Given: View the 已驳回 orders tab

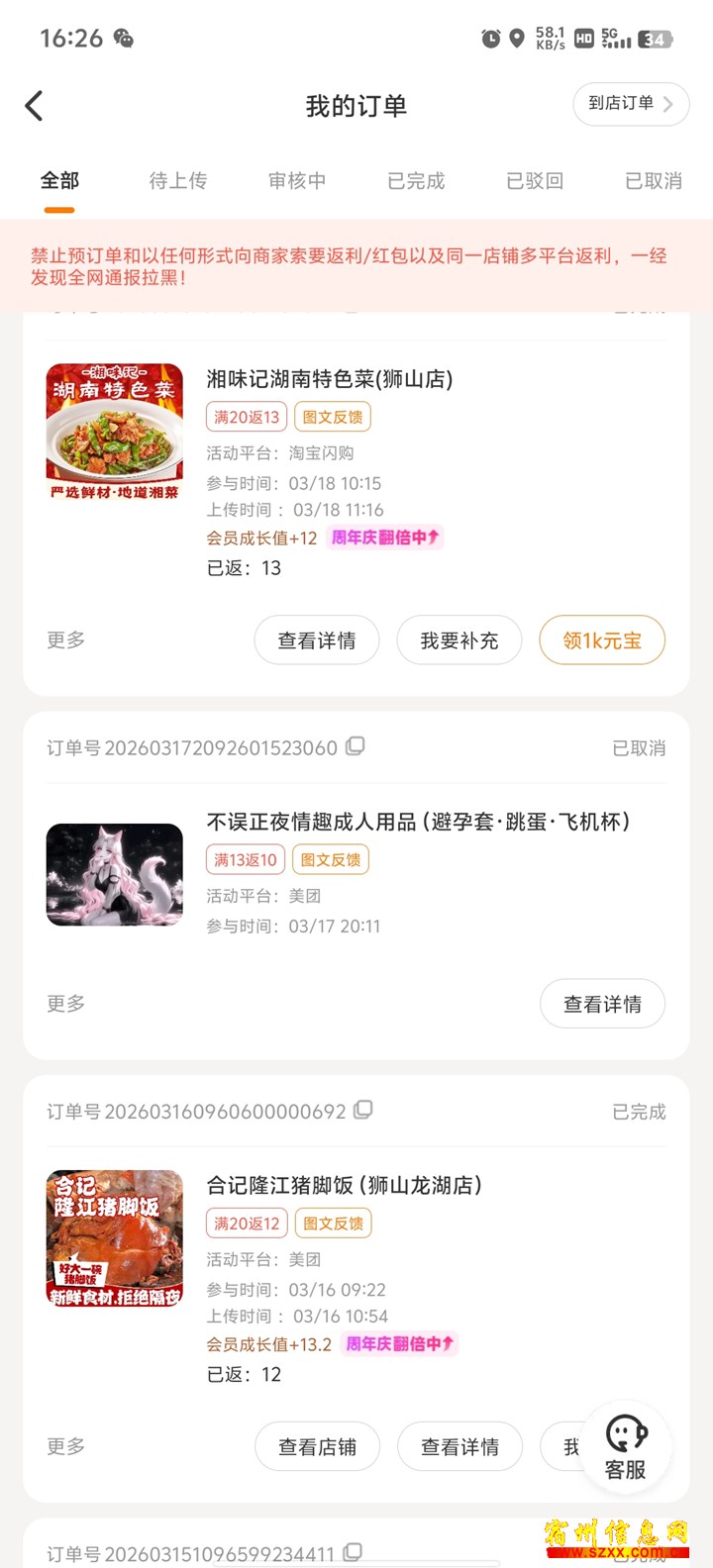Looking at the screenshot, I should pyautogui.click(x=535, y=181).
